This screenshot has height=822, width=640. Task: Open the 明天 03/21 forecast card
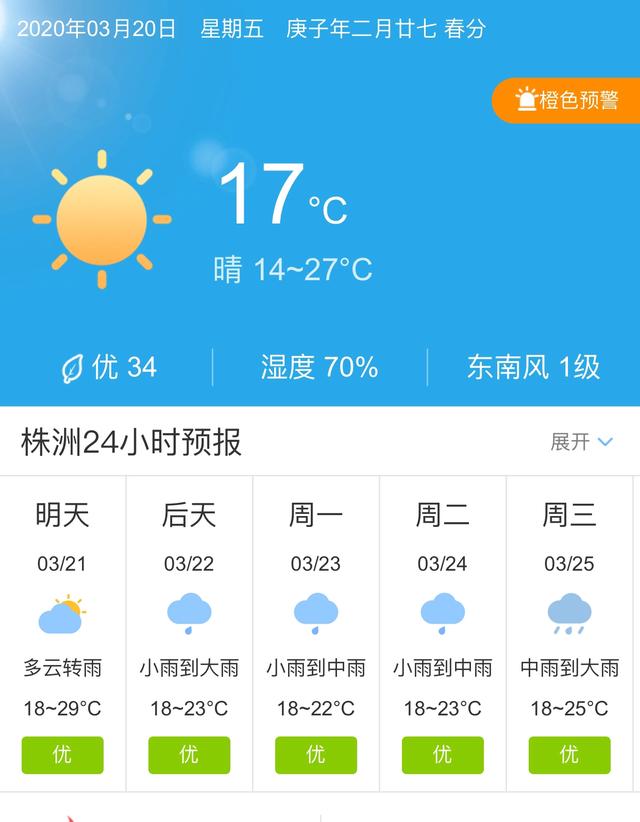pyautogui.click(x=63, y=633)
